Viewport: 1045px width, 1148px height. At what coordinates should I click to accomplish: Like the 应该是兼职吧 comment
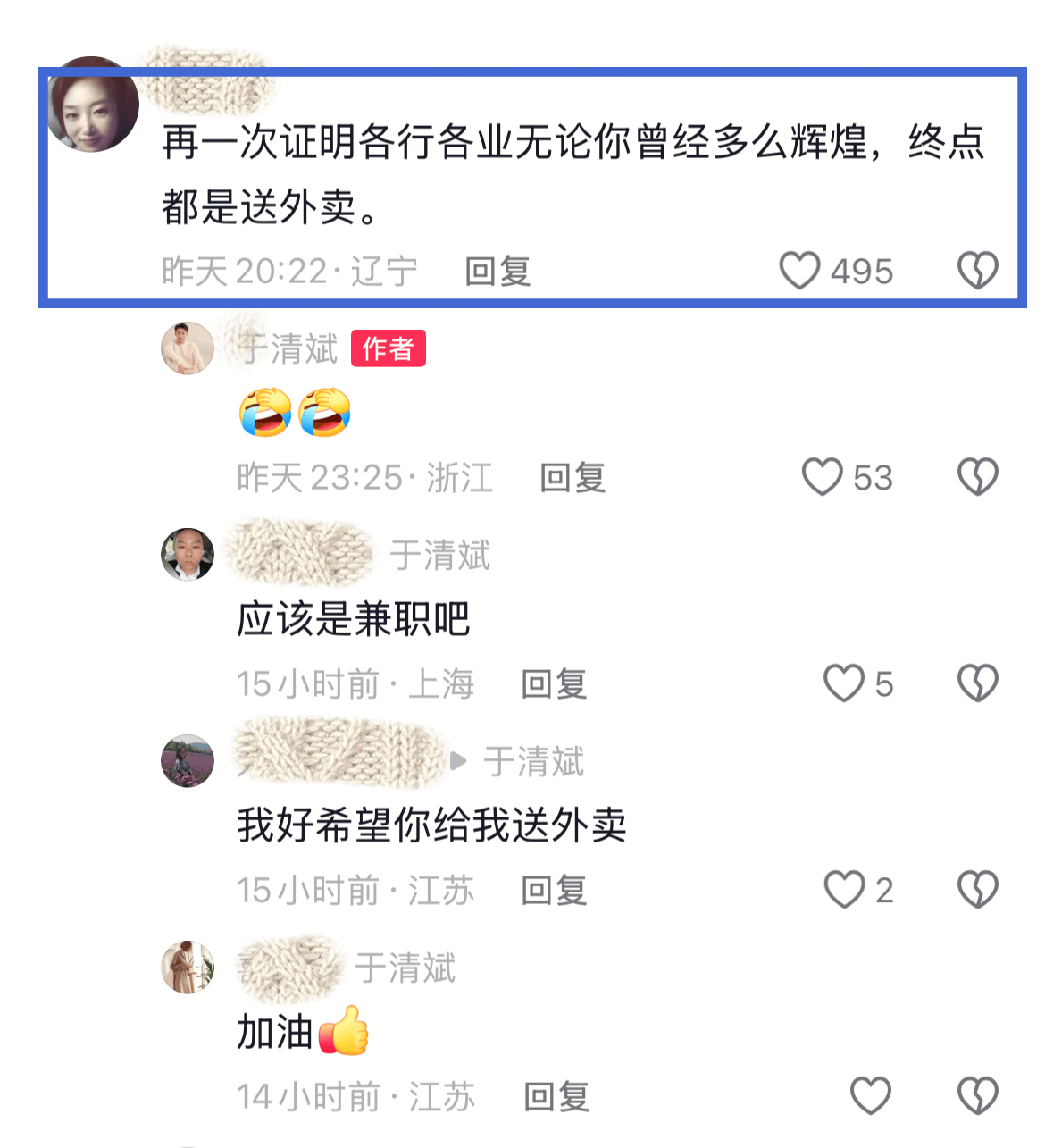844,683
